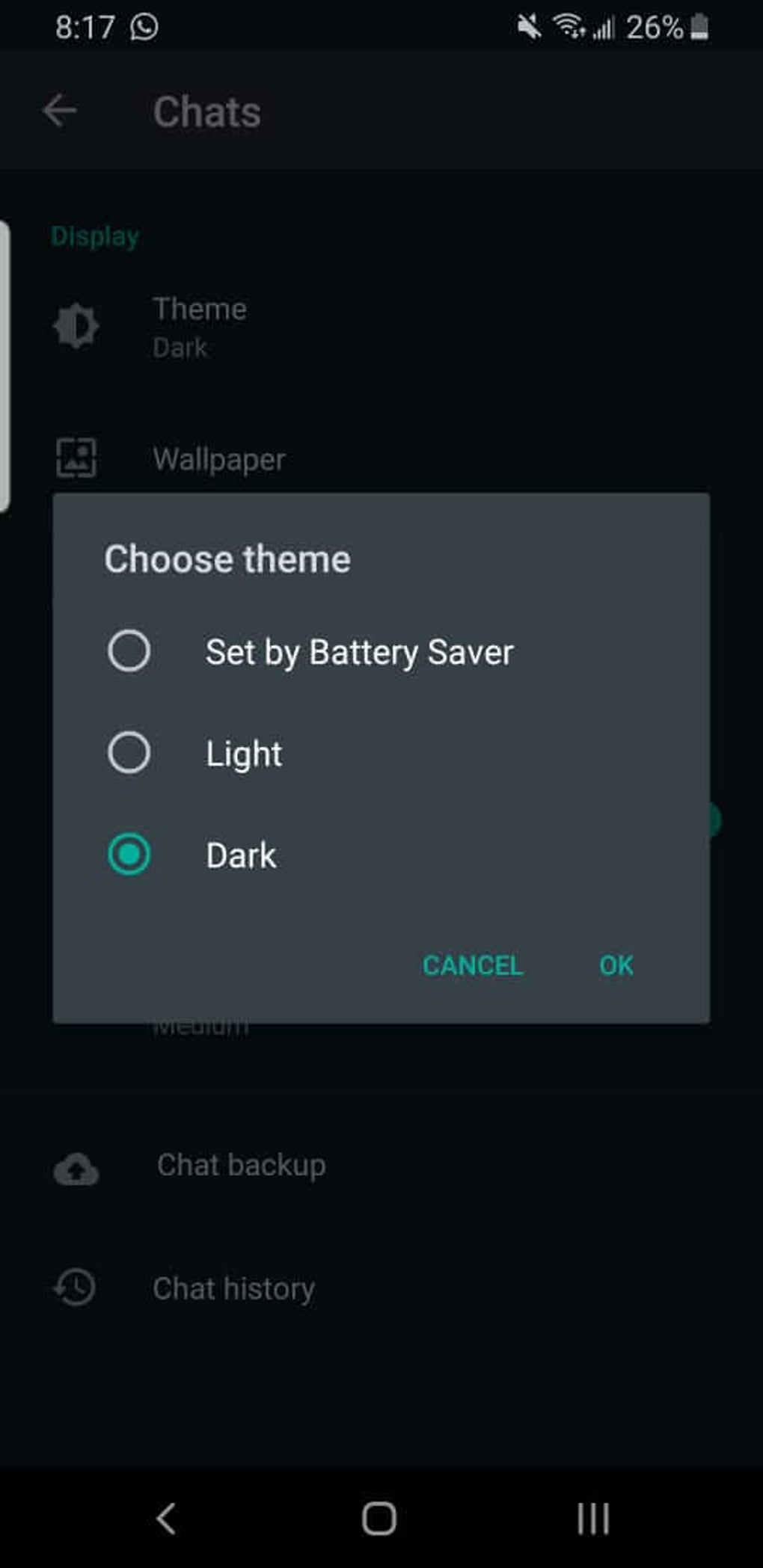This screenshot has width=763, height=1568.
Task: Tap the system back button
Action: [x=166, y=1518]
